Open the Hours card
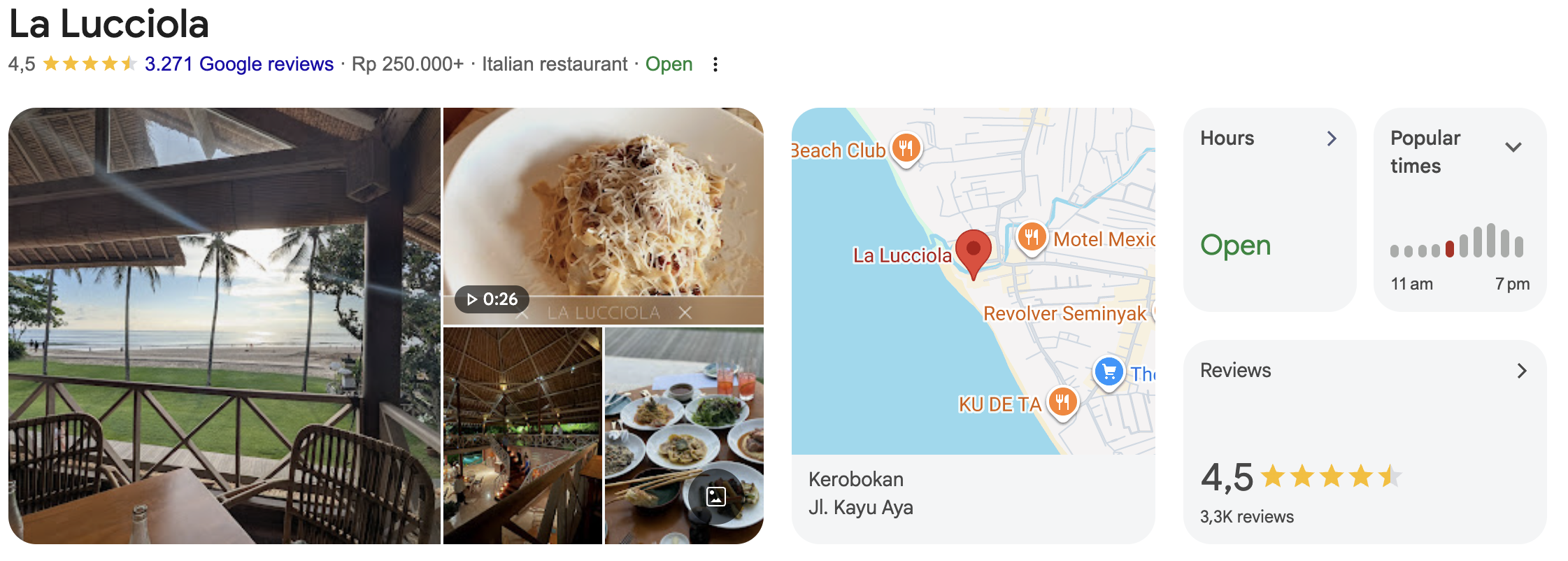Viewport: 1568px width, 561px height. click(1269, 209)
